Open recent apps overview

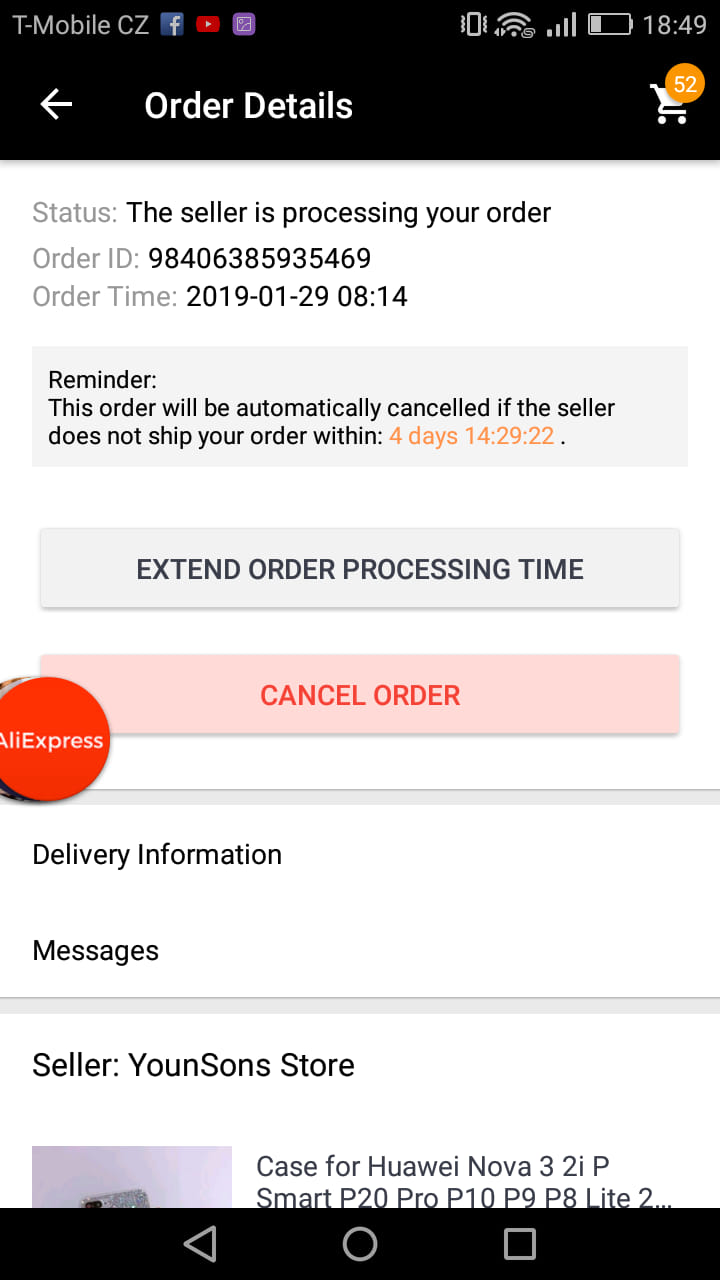point(520,1244)
